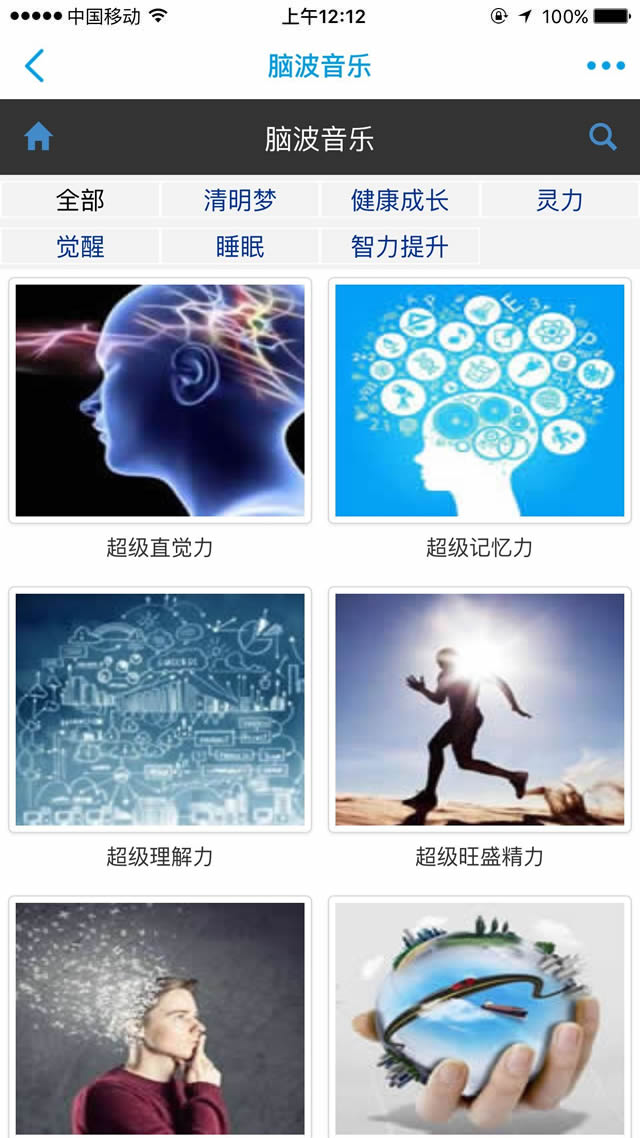Open the 超级旺盛精力 card

(480, 710)
